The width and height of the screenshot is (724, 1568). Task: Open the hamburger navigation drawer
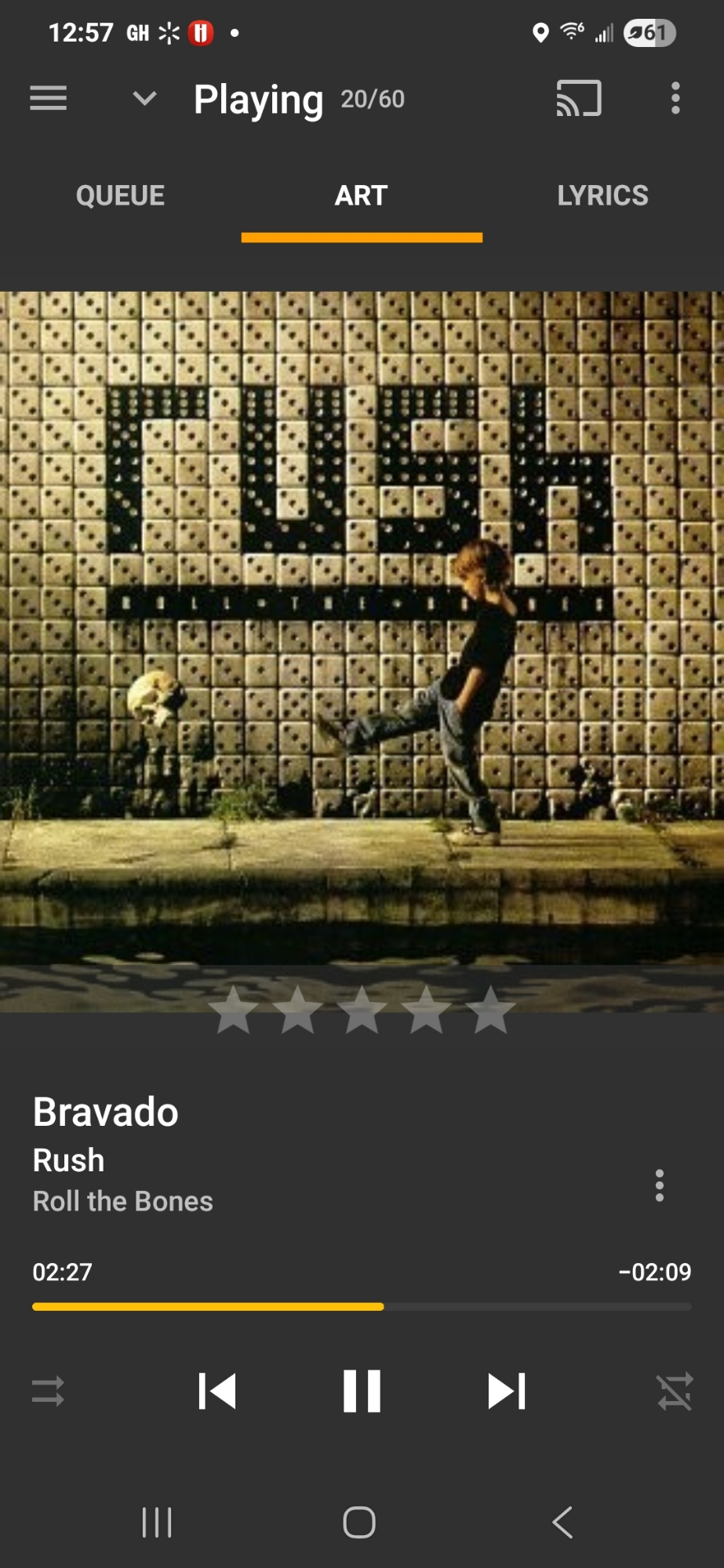48,98
